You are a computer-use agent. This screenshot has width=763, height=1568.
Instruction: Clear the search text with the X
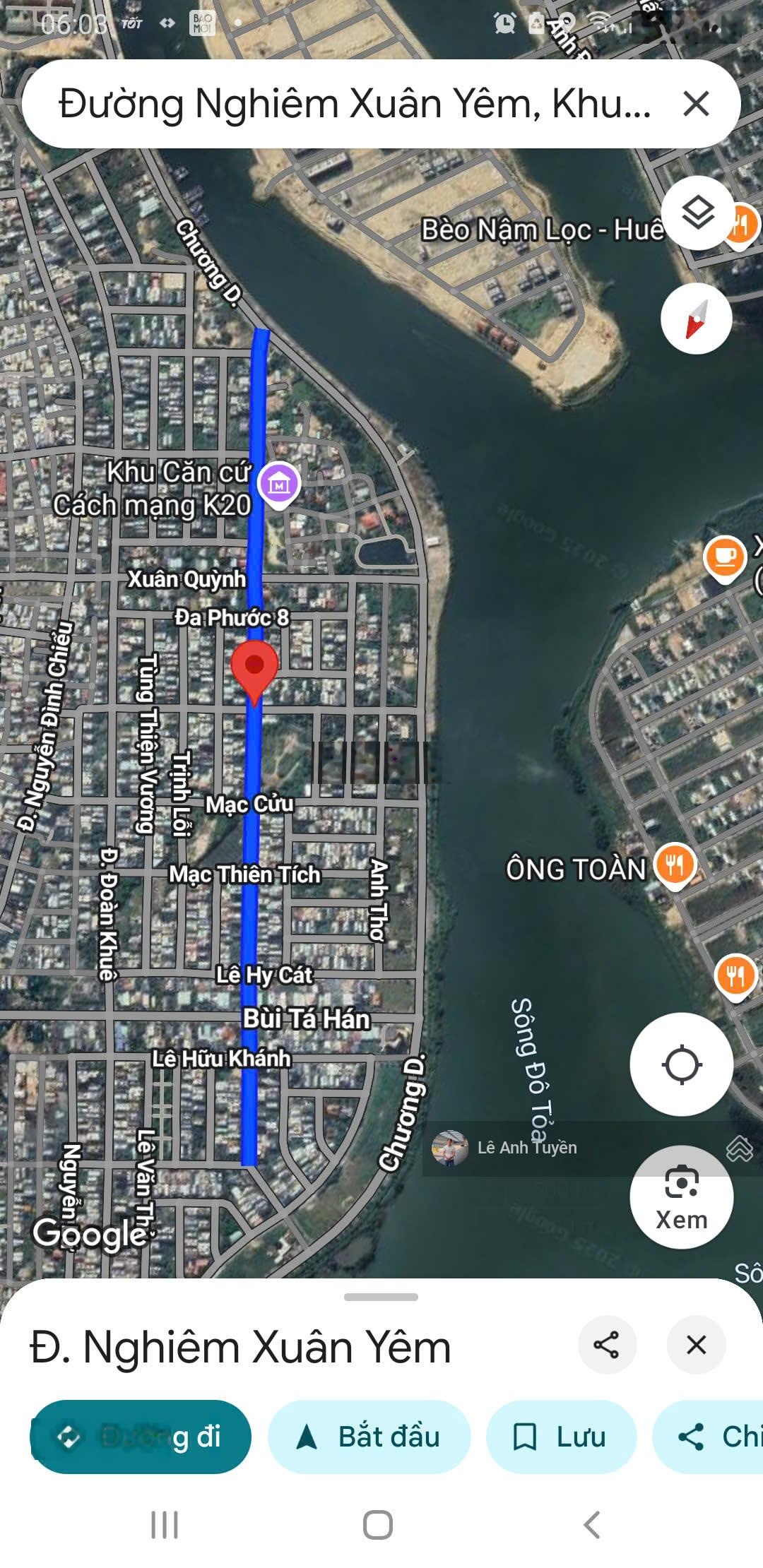pos(696,105)
